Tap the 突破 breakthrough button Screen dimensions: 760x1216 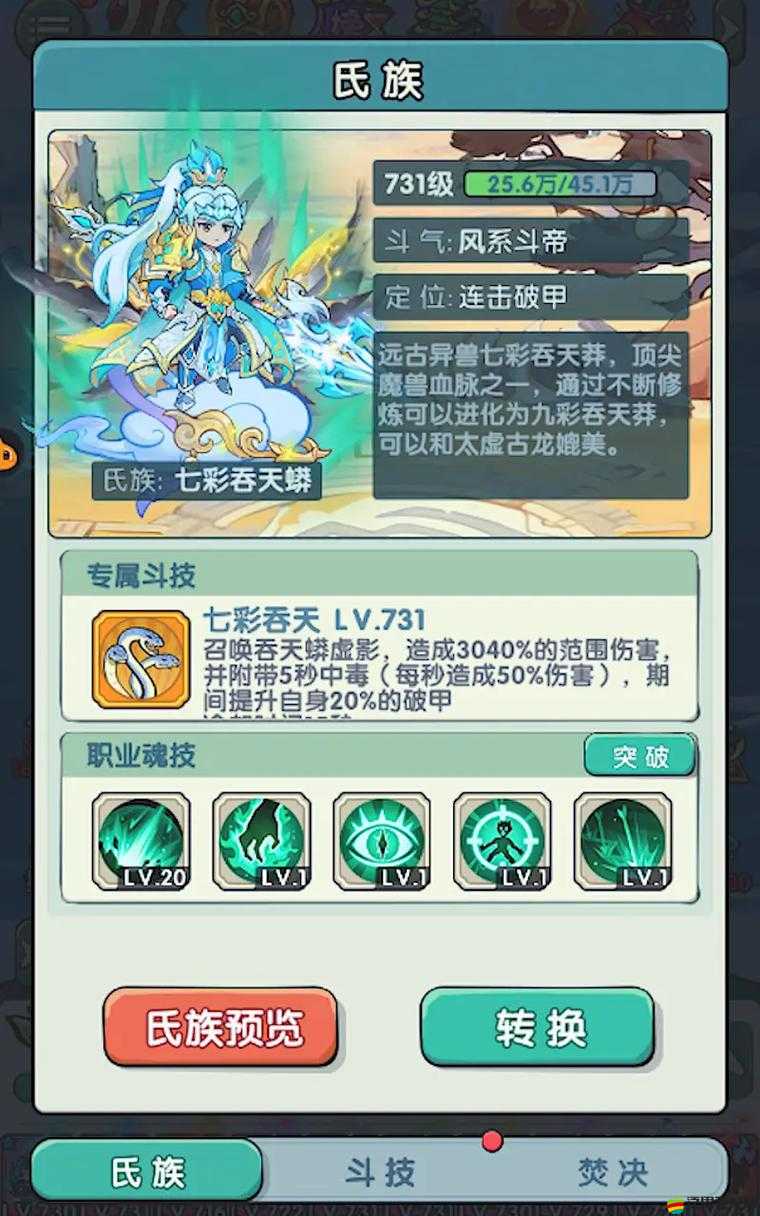(x=640, y=756)
